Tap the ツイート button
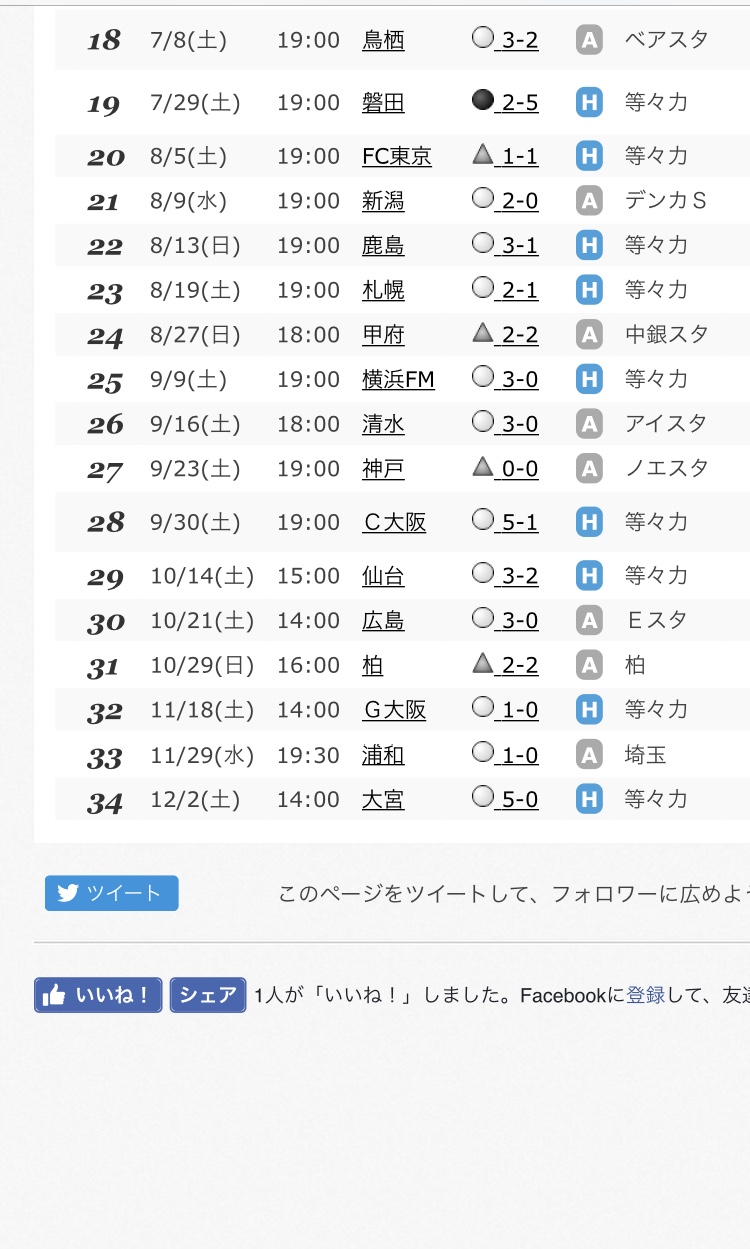The width and height of the screenshot is (750, 1249). (x=111, y=893)
